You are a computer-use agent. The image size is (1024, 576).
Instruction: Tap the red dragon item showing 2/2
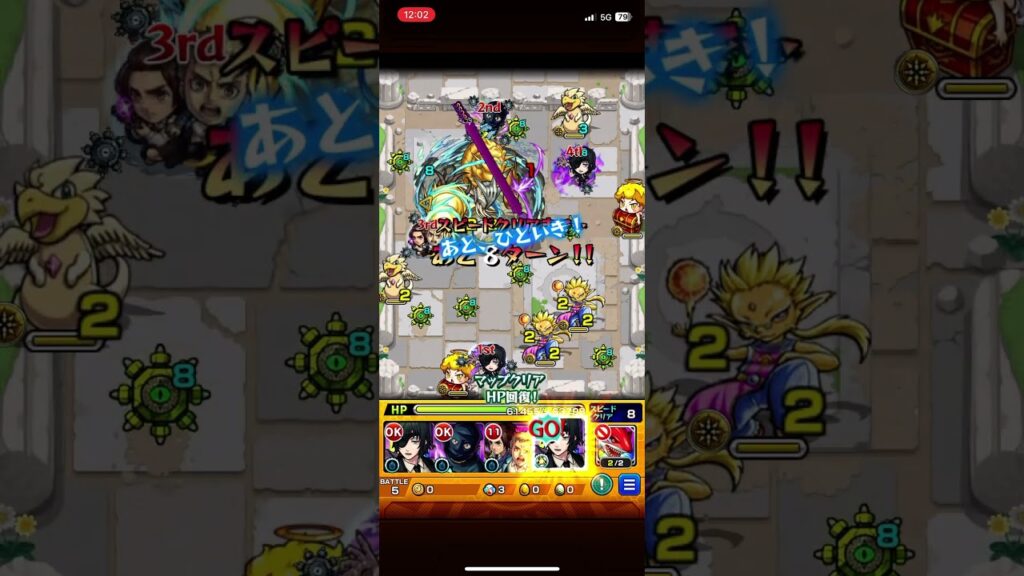pyautogui.click(x=617, y=445)
